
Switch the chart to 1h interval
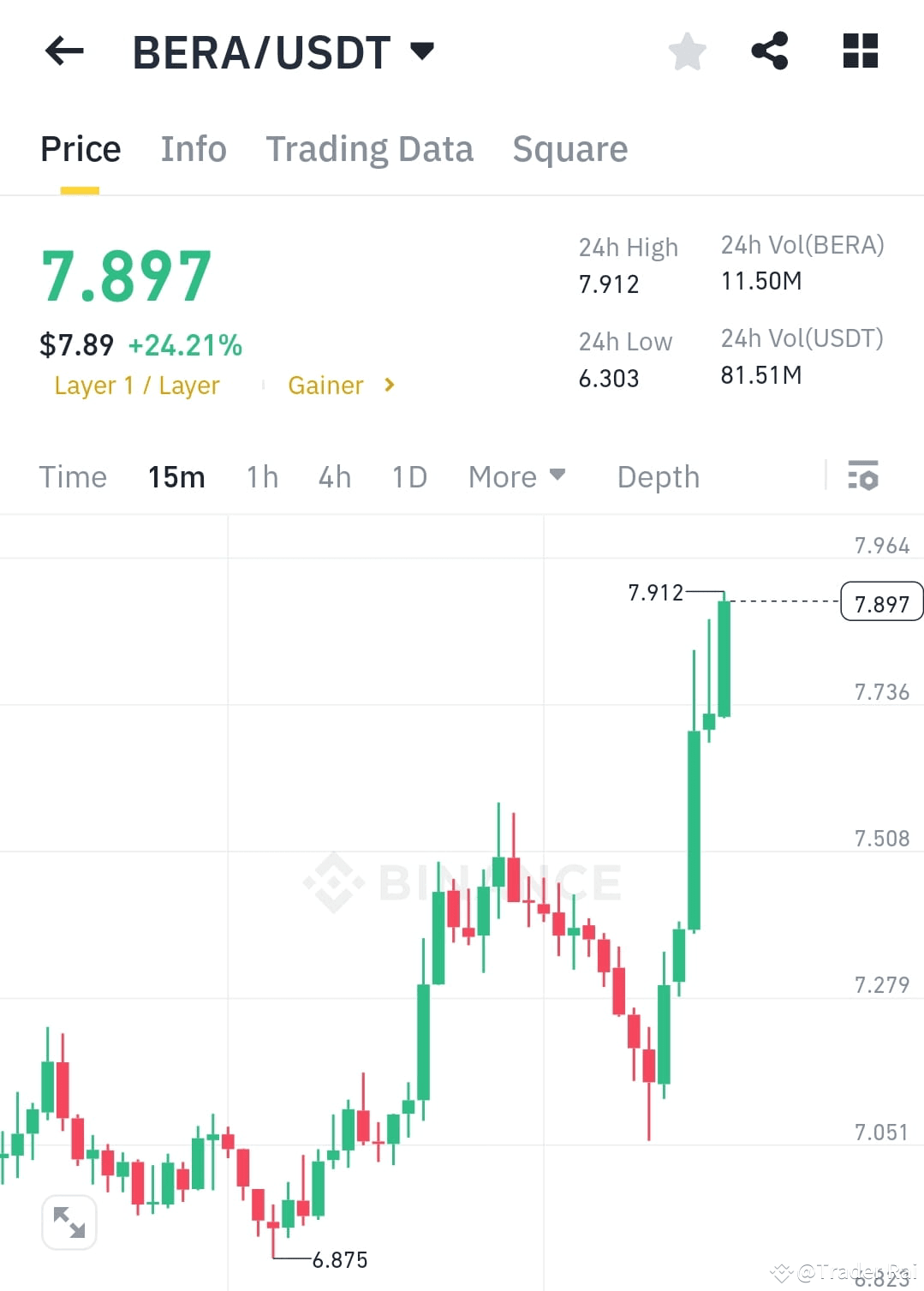click(x=261, y=476)
